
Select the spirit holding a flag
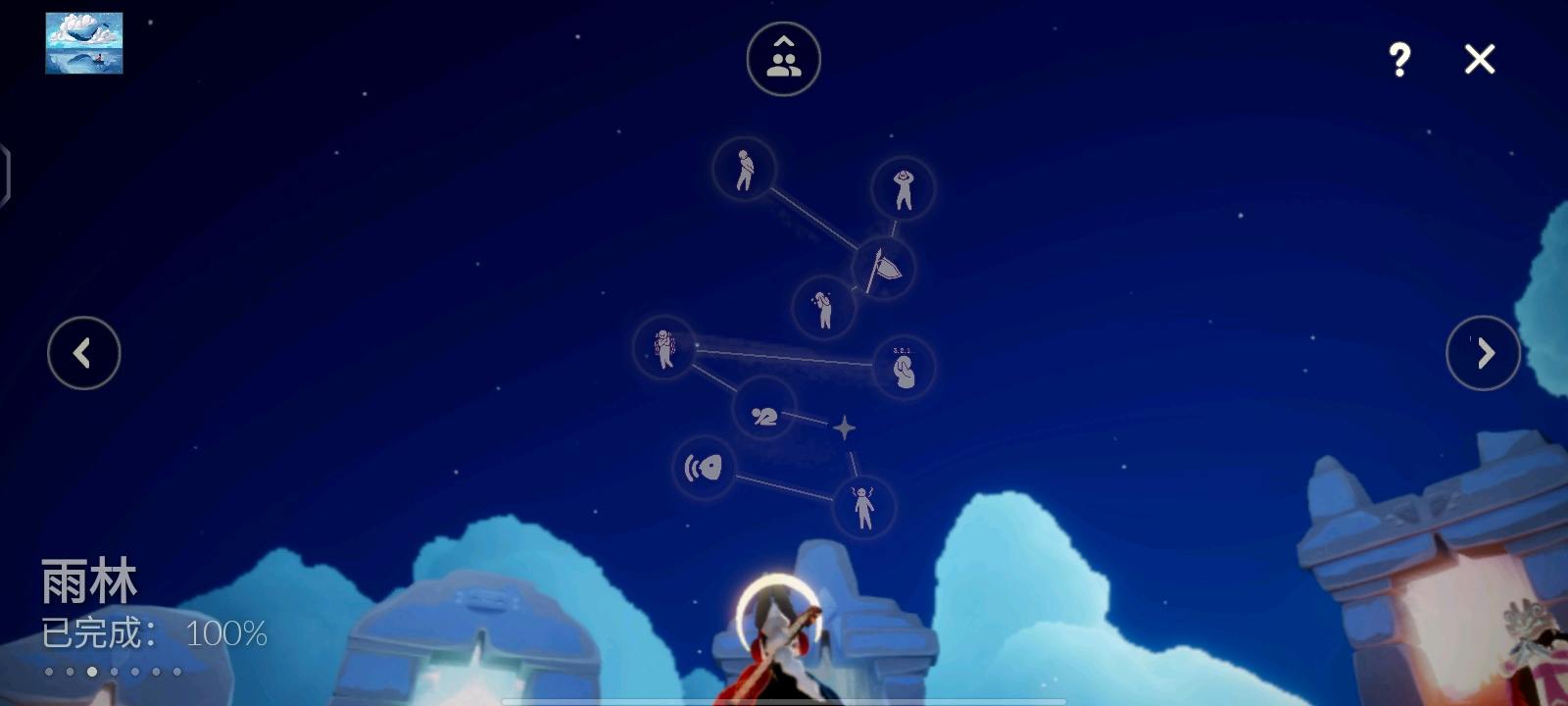(883, 267)
